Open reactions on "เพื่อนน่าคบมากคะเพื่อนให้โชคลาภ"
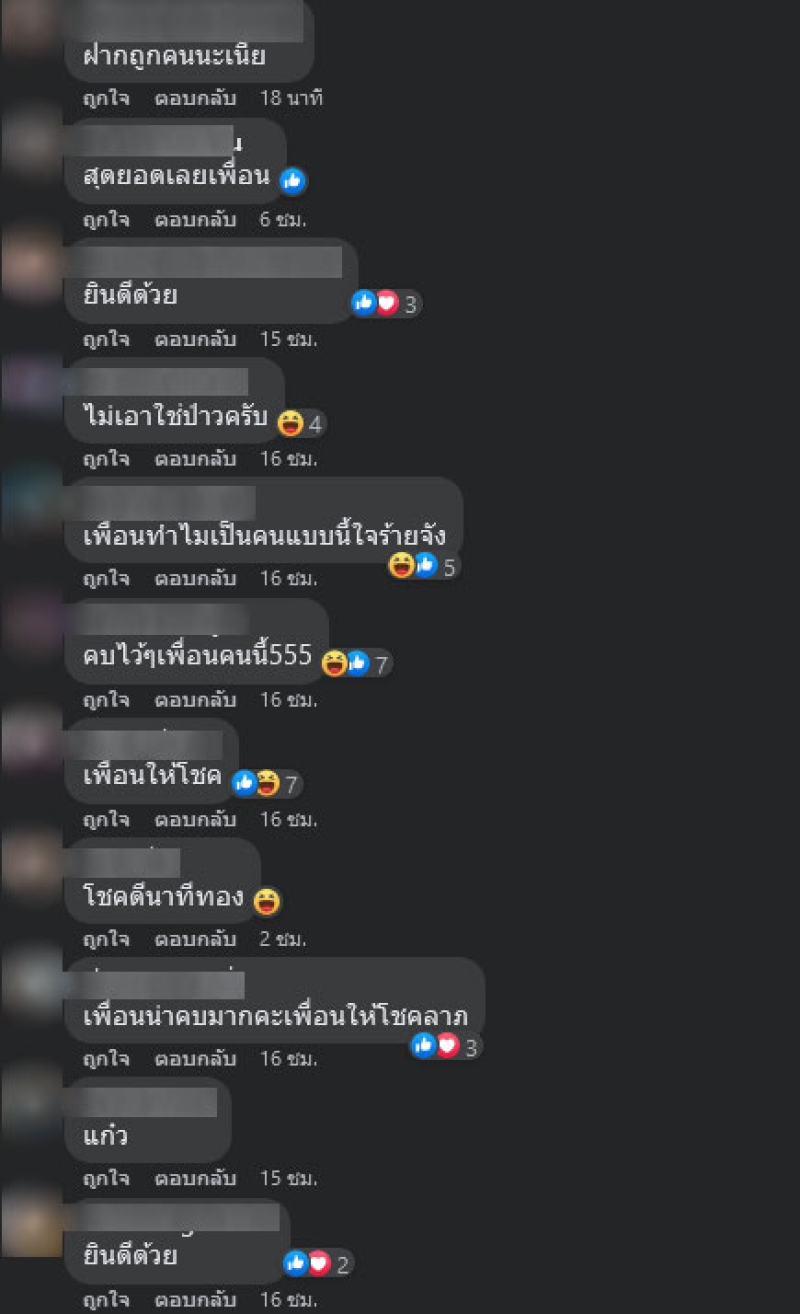 (447, 1047)
